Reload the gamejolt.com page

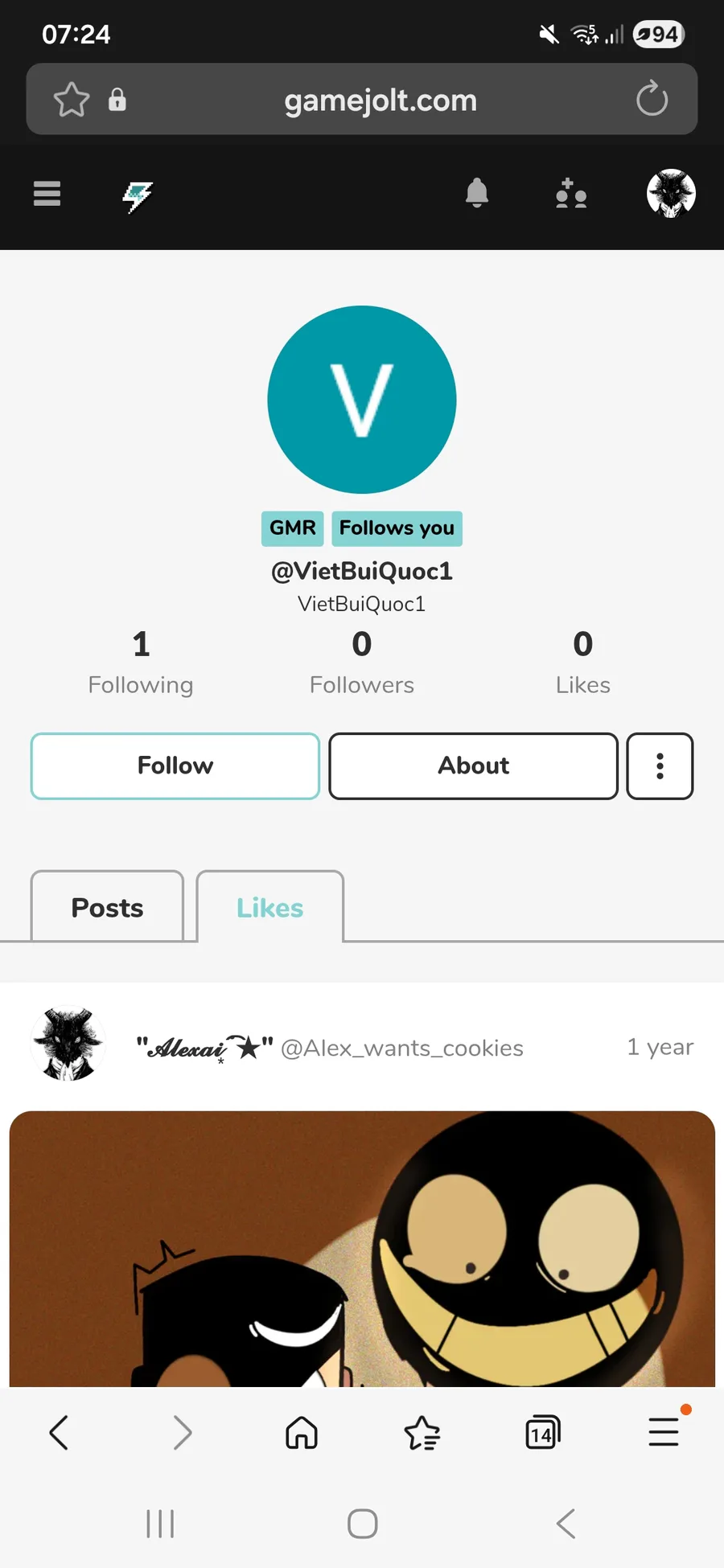(x=652, y=100)
